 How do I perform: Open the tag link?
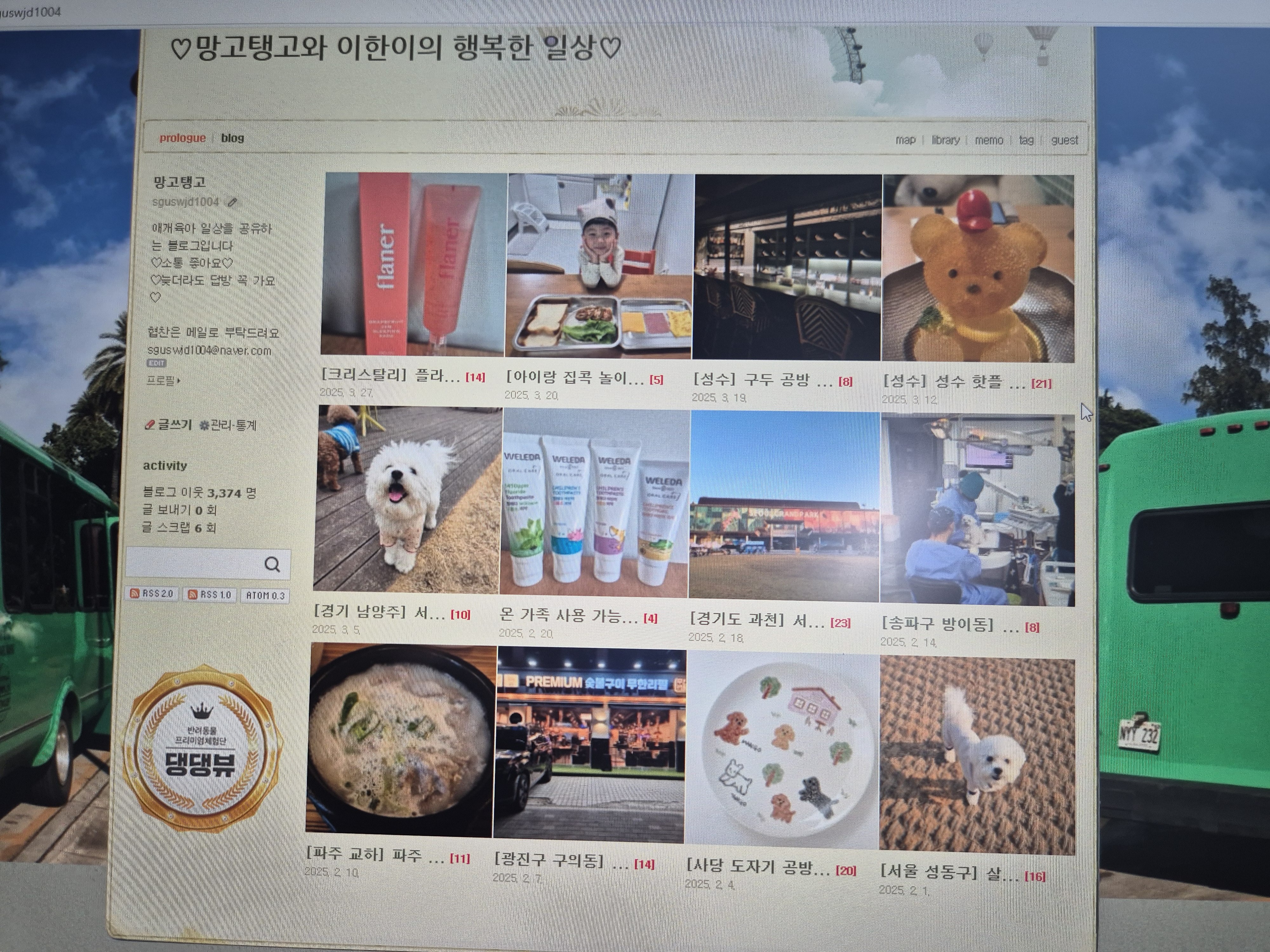pyautogui.click(x=1026, y=140)
